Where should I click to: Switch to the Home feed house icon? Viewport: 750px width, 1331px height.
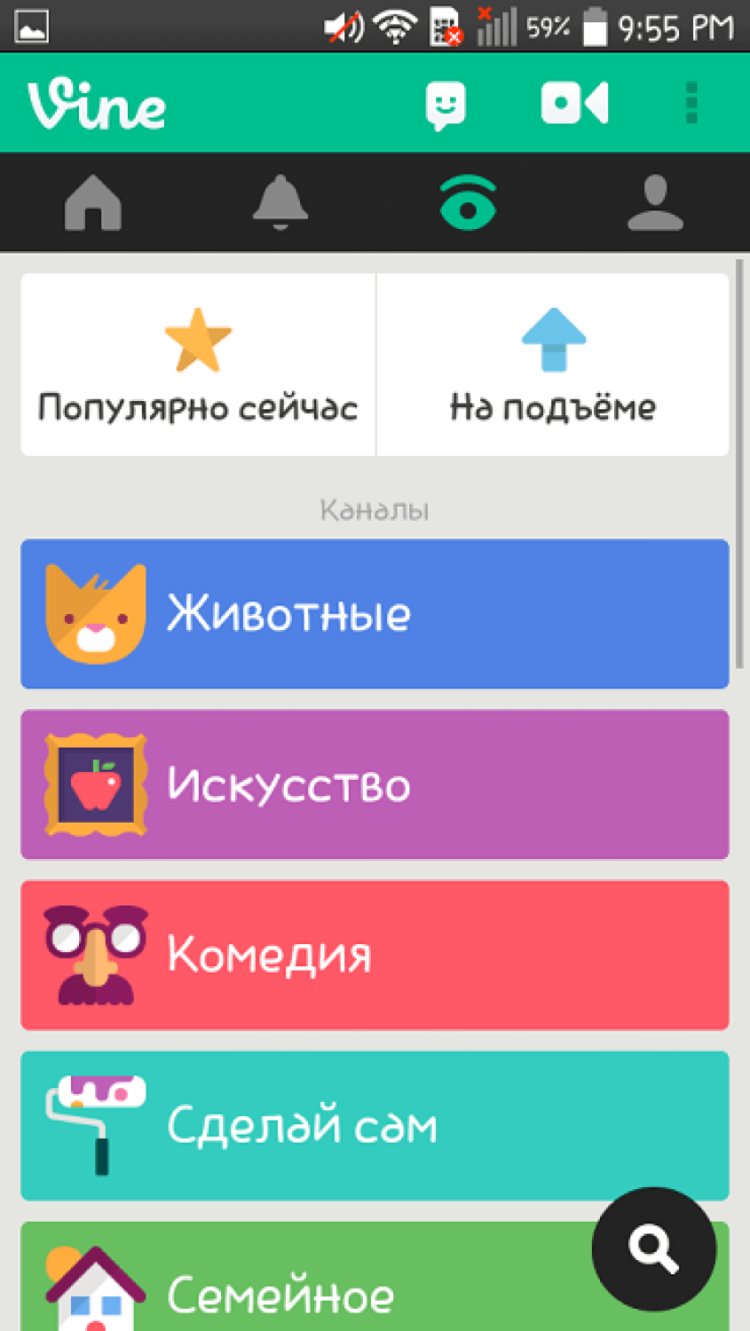pyautogui.click(x=93, y=203)
